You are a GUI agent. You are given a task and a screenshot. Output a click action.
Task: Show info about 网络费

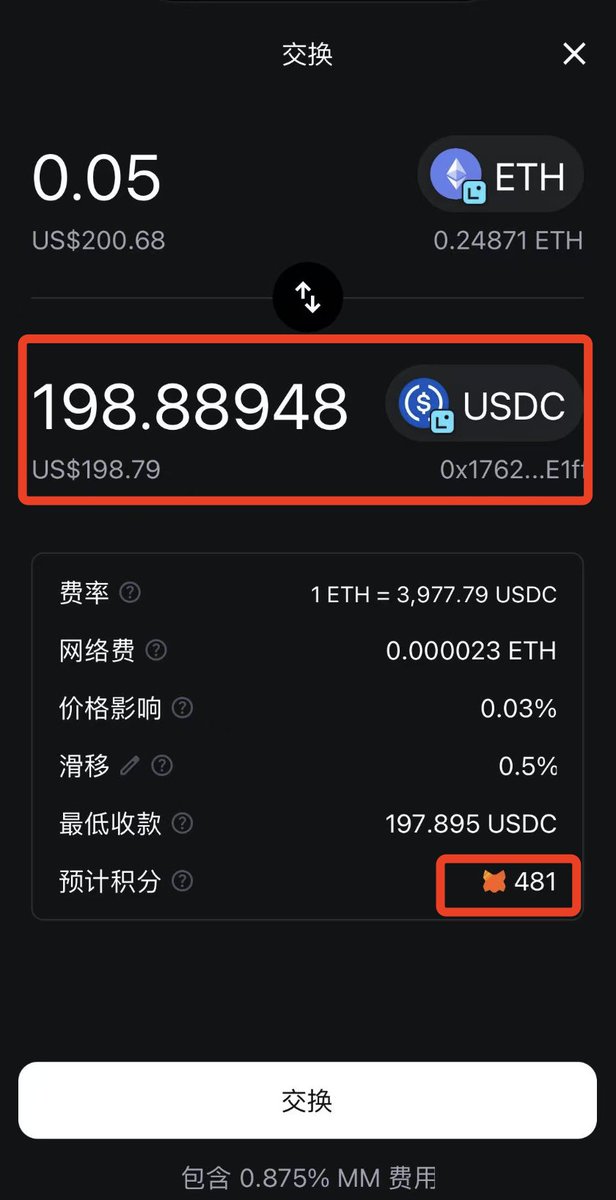[156, 650]
